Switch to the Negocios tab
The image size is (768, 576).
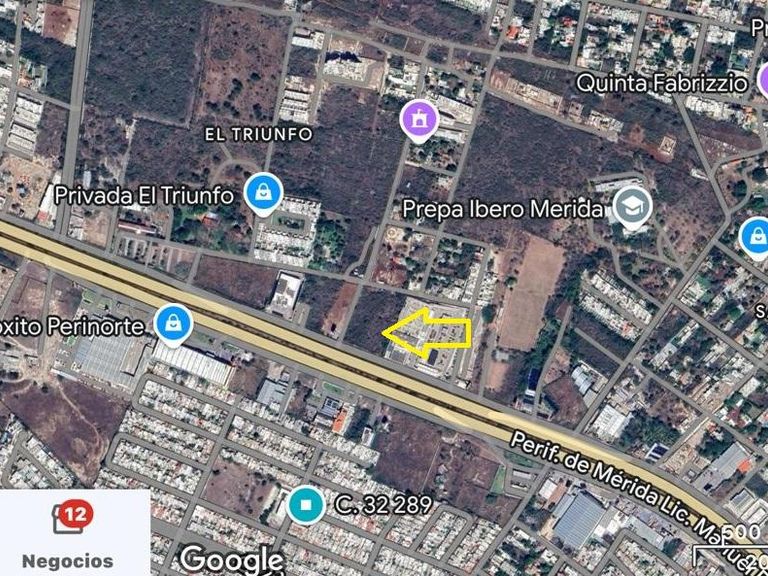(68, 534)
